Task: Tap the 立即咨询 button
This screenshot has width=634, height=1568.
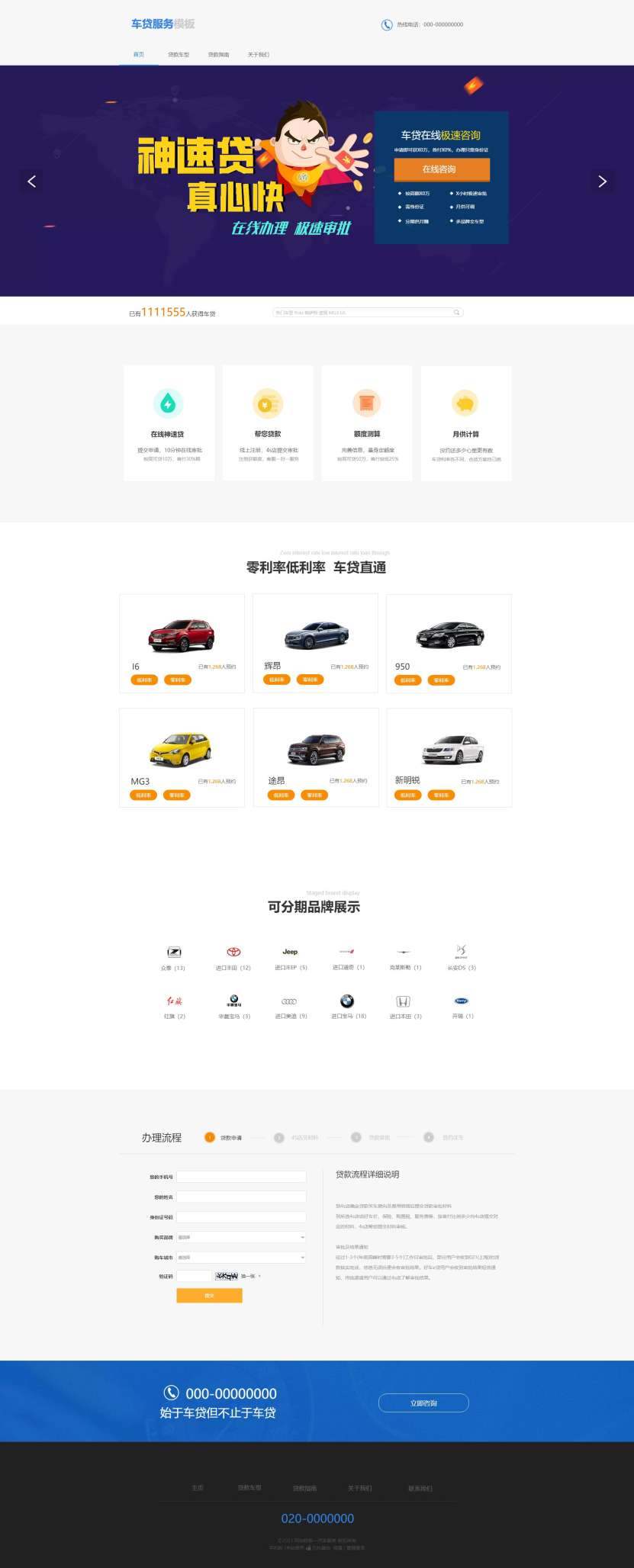Action: coord(423,1403)
